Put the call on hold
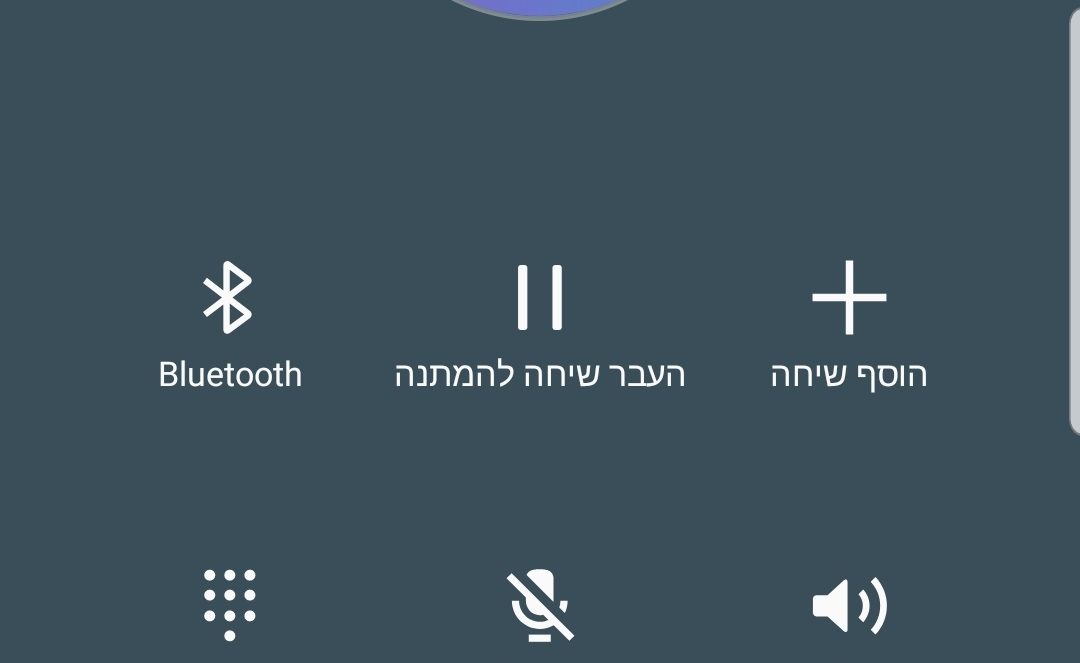Viewport: 1080px width, 663px height. (x=539, y=298)
